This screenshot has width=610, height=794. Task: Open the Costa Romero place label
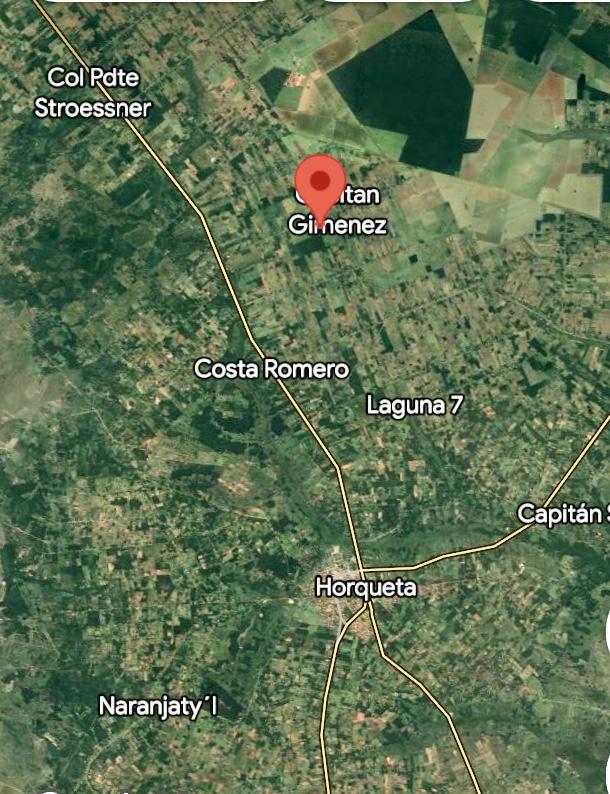271,369
